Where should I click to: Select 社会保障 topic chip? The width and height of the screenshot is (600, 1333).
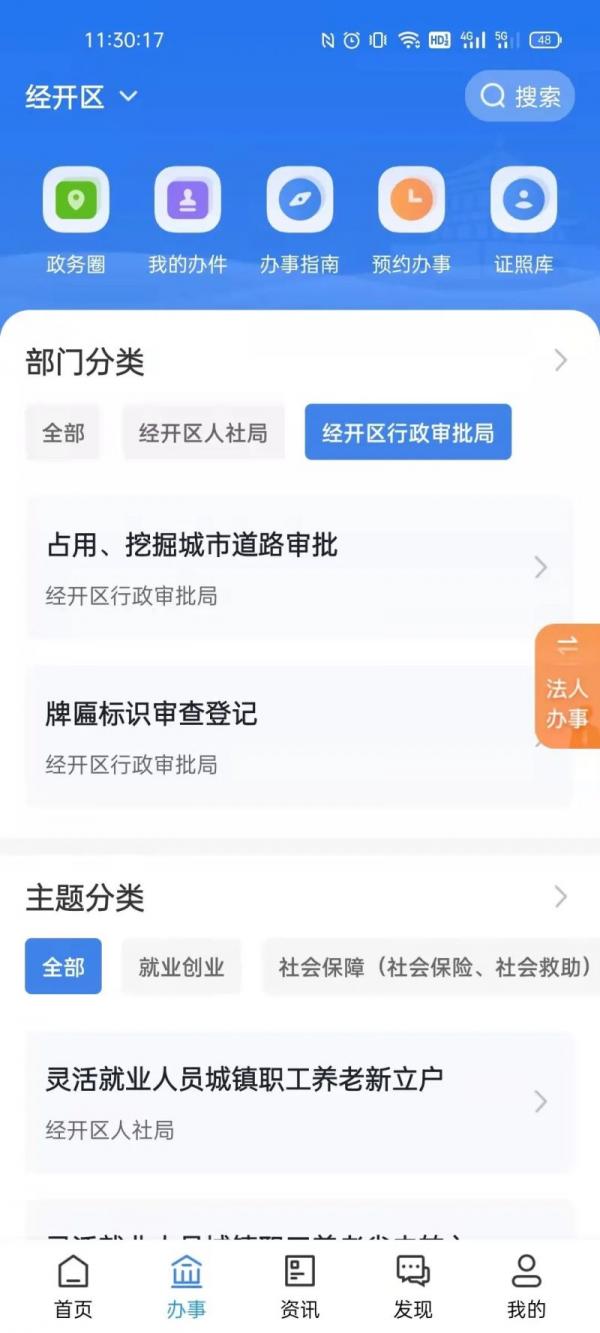point(432,967)
